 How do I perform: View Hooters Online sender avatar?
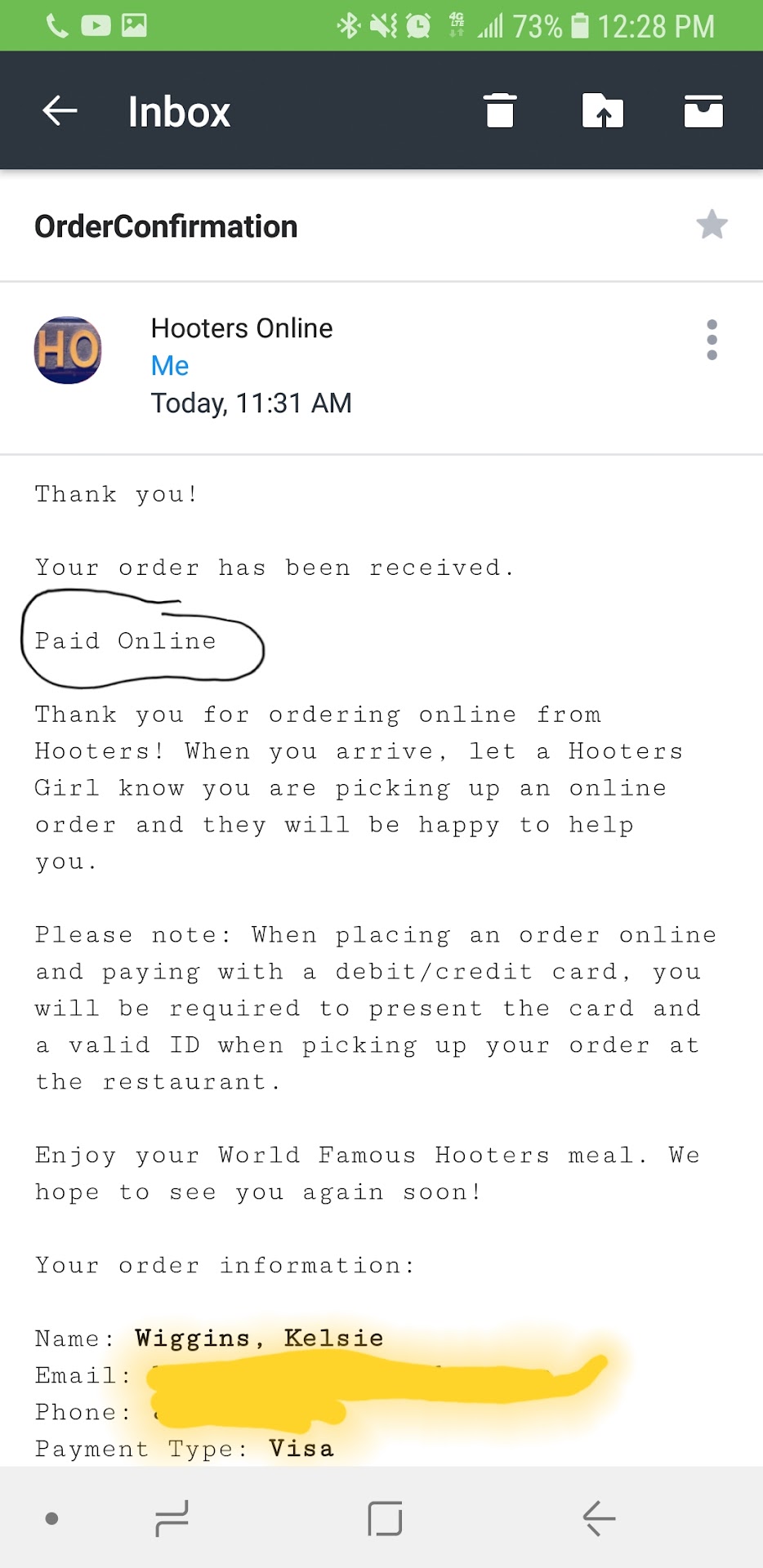point(68,350)
